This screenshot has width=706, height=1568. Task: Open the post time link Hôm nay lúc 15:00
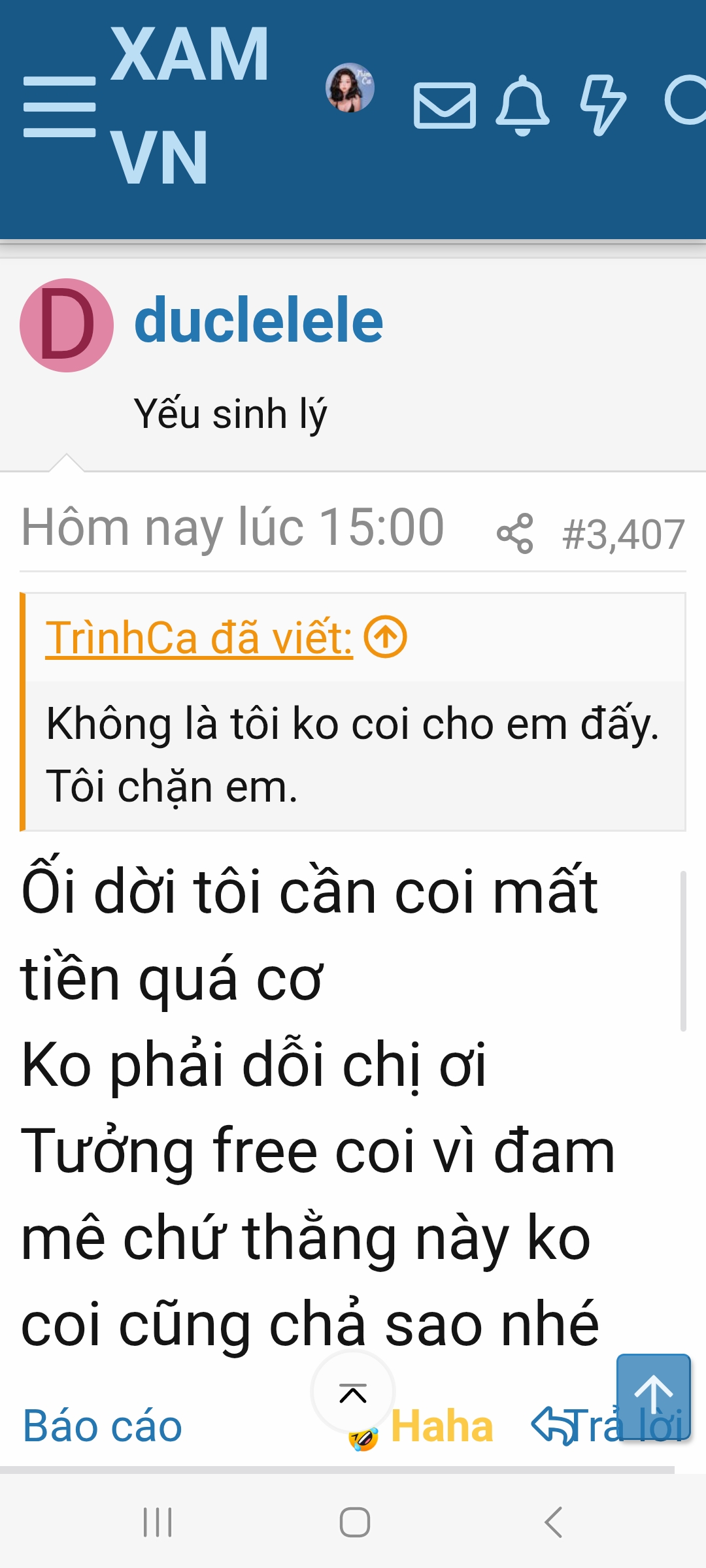pyautogui.click(x=233, y=527)
